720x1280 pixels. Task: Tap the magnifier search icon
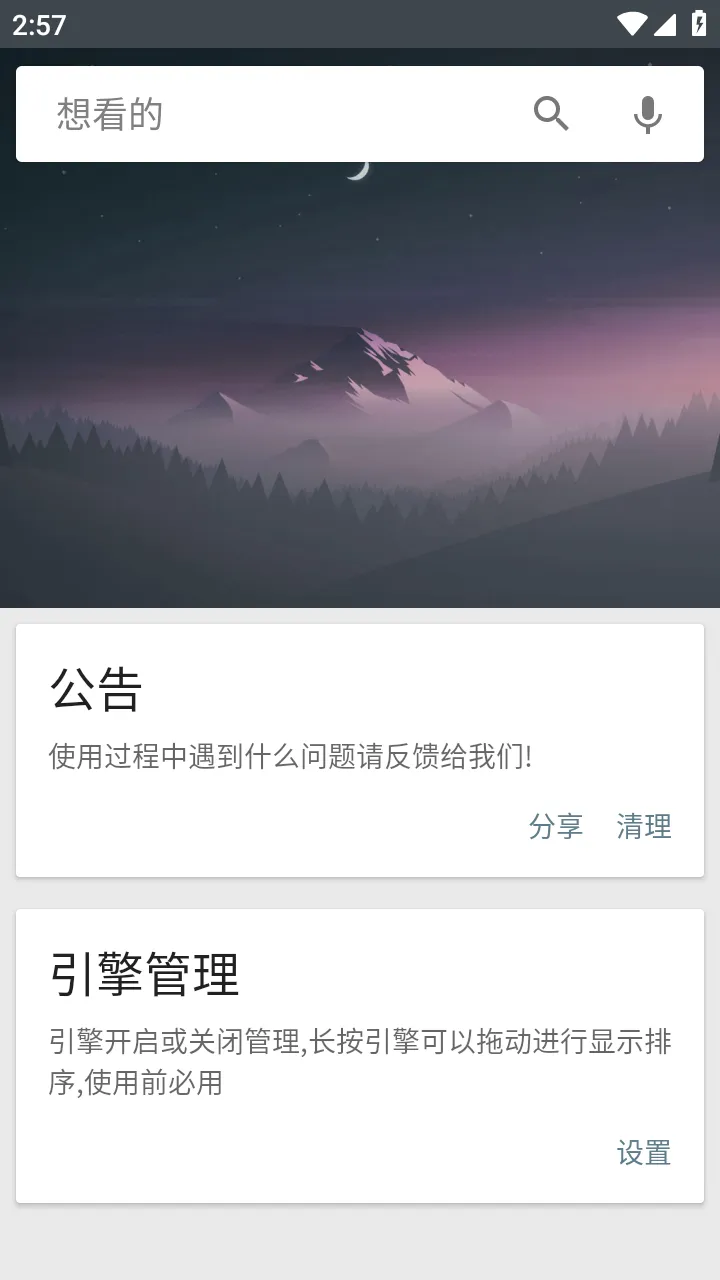tap(551, 114)
